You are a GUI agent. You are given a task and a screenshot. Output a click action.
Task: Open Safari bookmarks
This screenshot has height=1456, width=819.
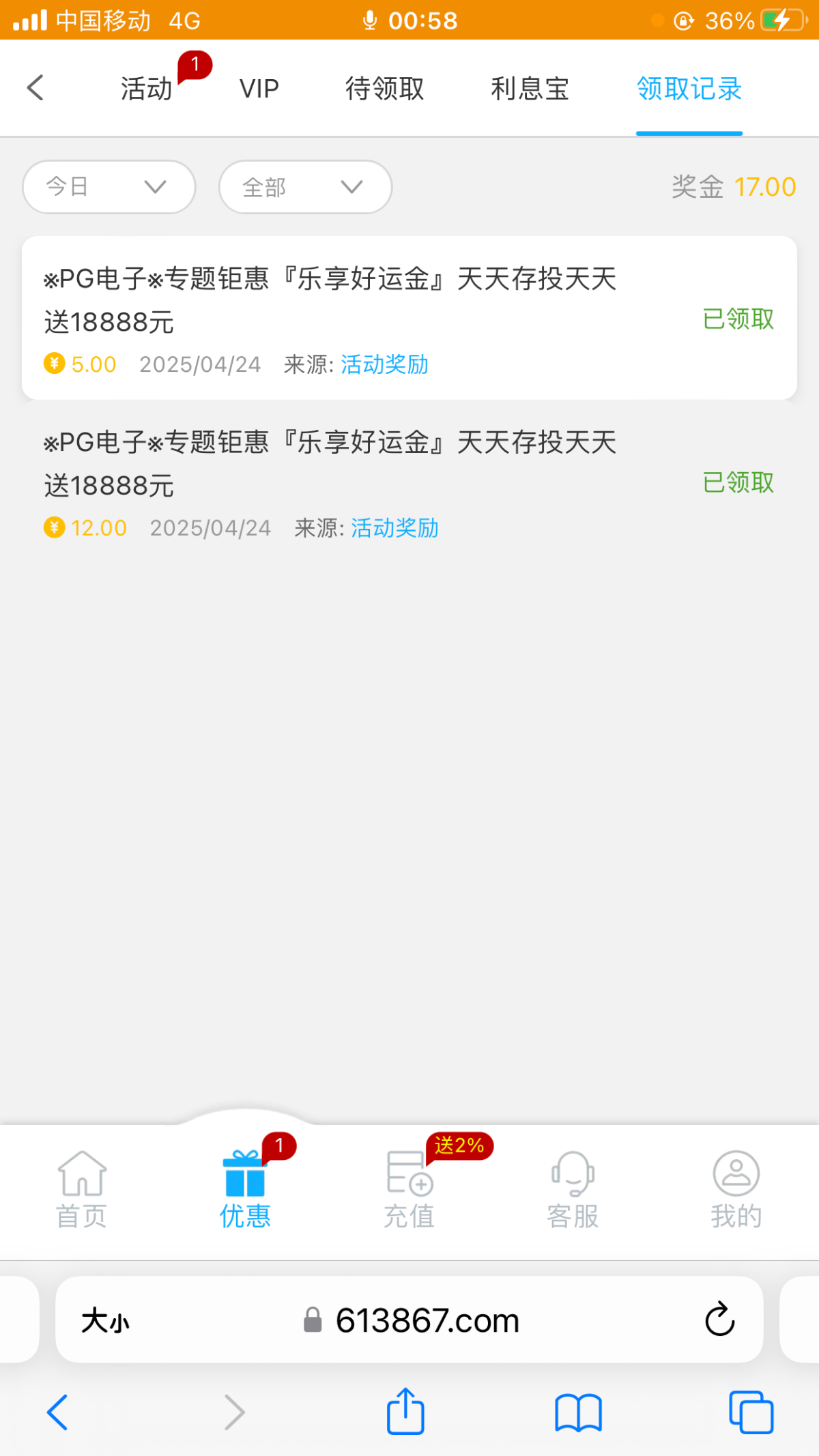pyautogui.click(x=578, y=1412)
